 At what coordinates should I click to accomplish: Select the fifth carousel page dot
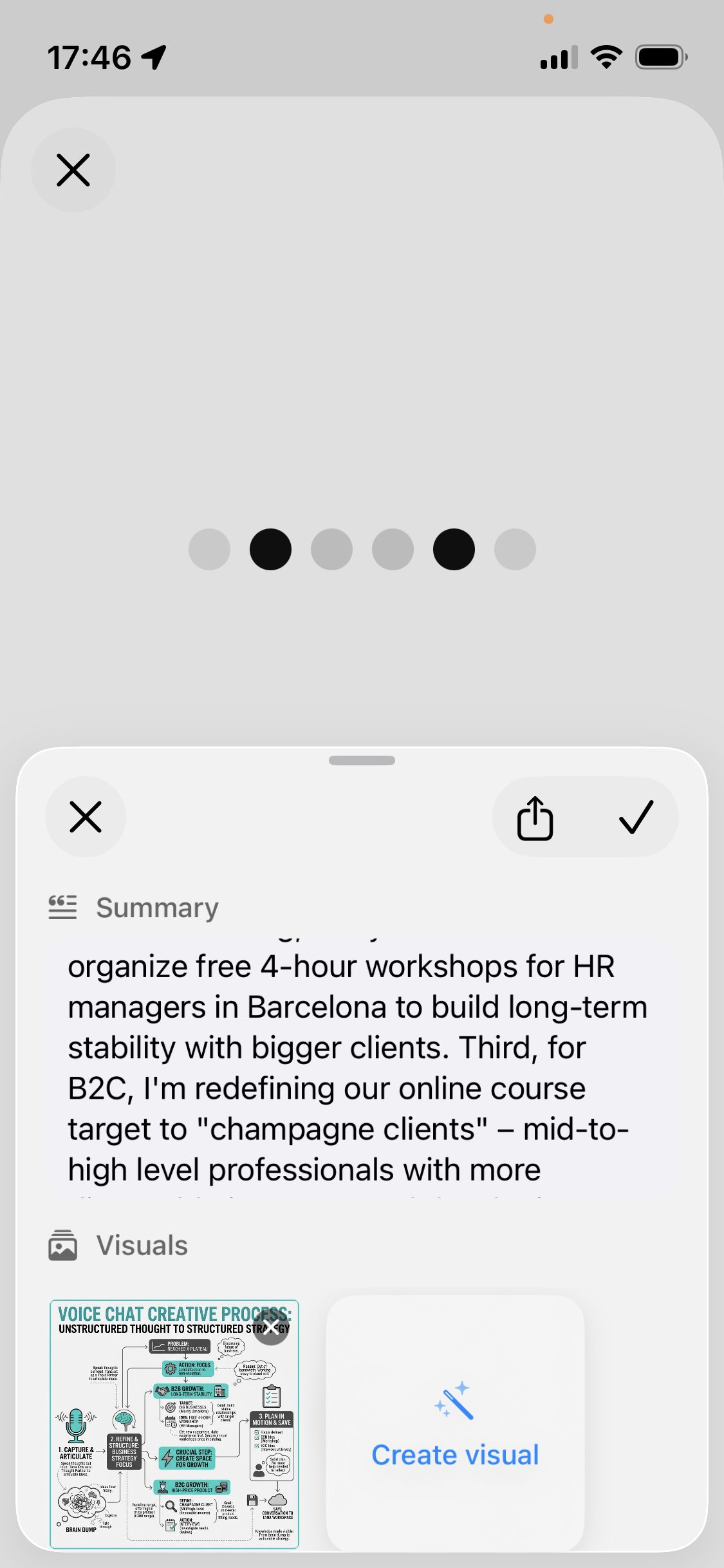pos(454,549)
